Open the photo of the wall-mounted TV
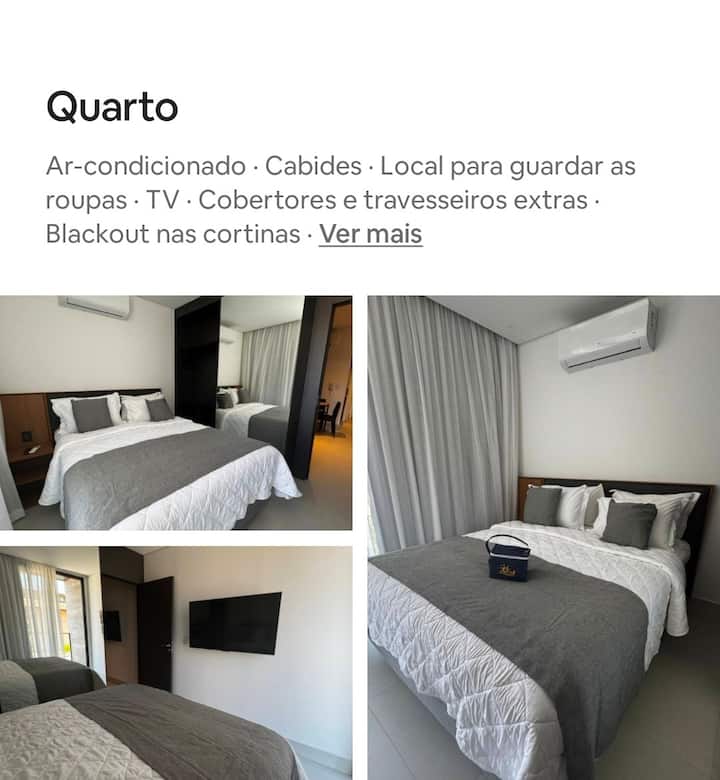This screenshot has height=780, width=720. click(x=176, y=662)
